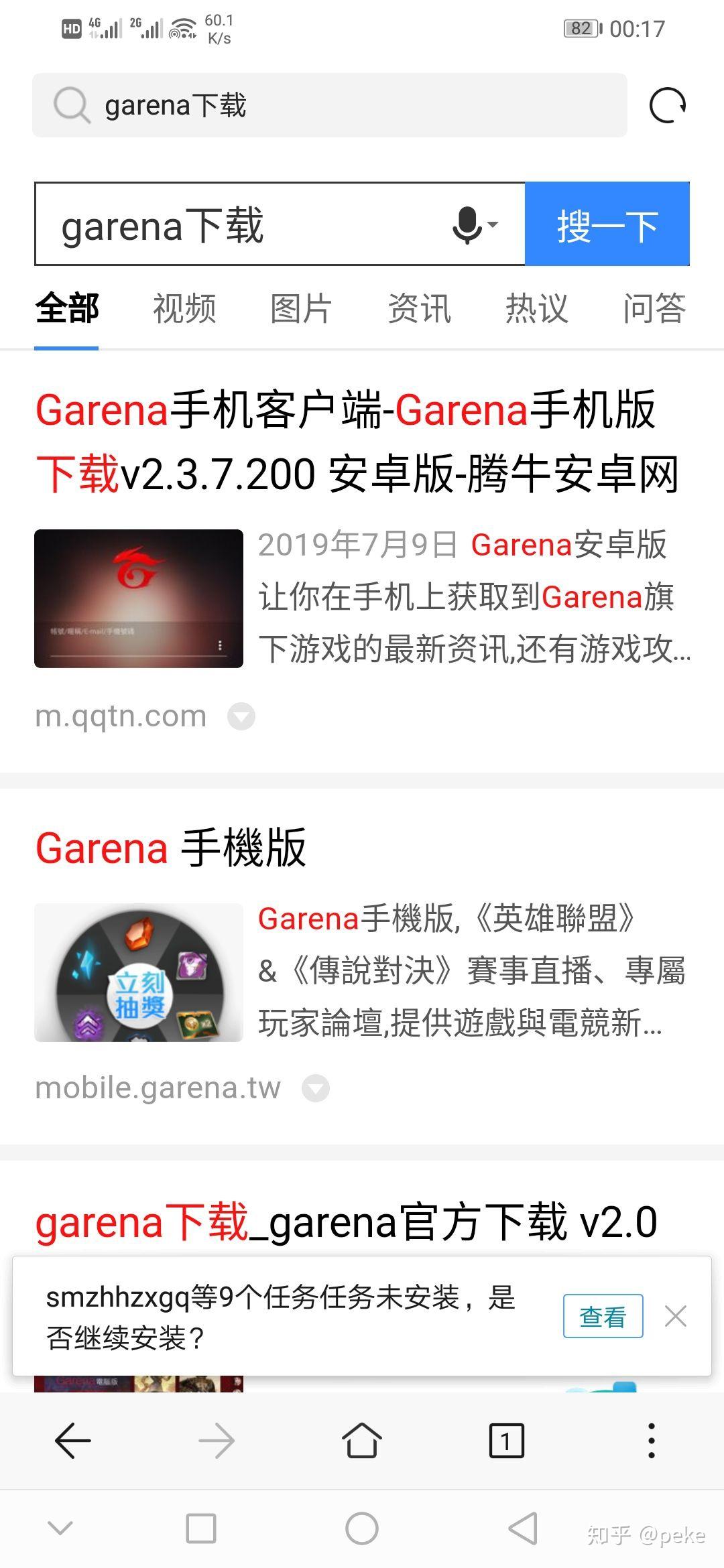This screenshot has height=1568, width=724.
Task: Expand the dropdown next to mobile.garena.tw
Action: pyautogui.click(x=316, y=1088)
